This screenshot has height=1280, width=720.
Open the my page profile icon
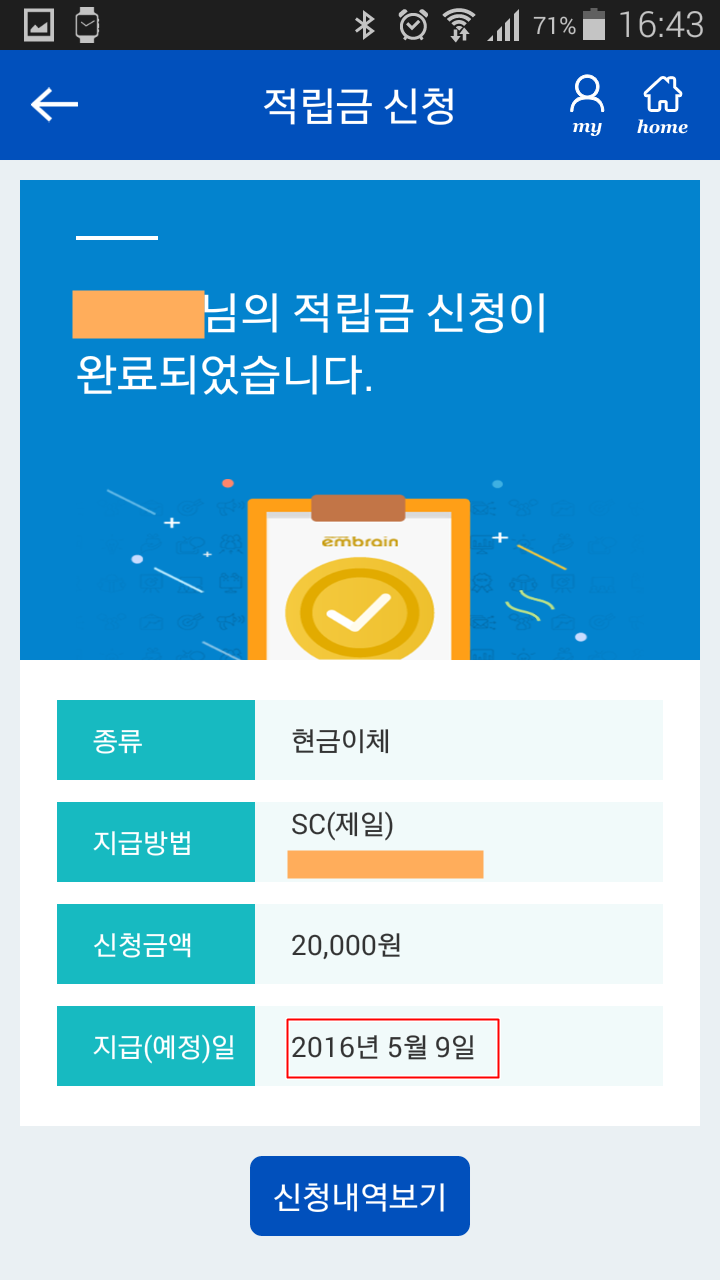(x=587, y=104)
